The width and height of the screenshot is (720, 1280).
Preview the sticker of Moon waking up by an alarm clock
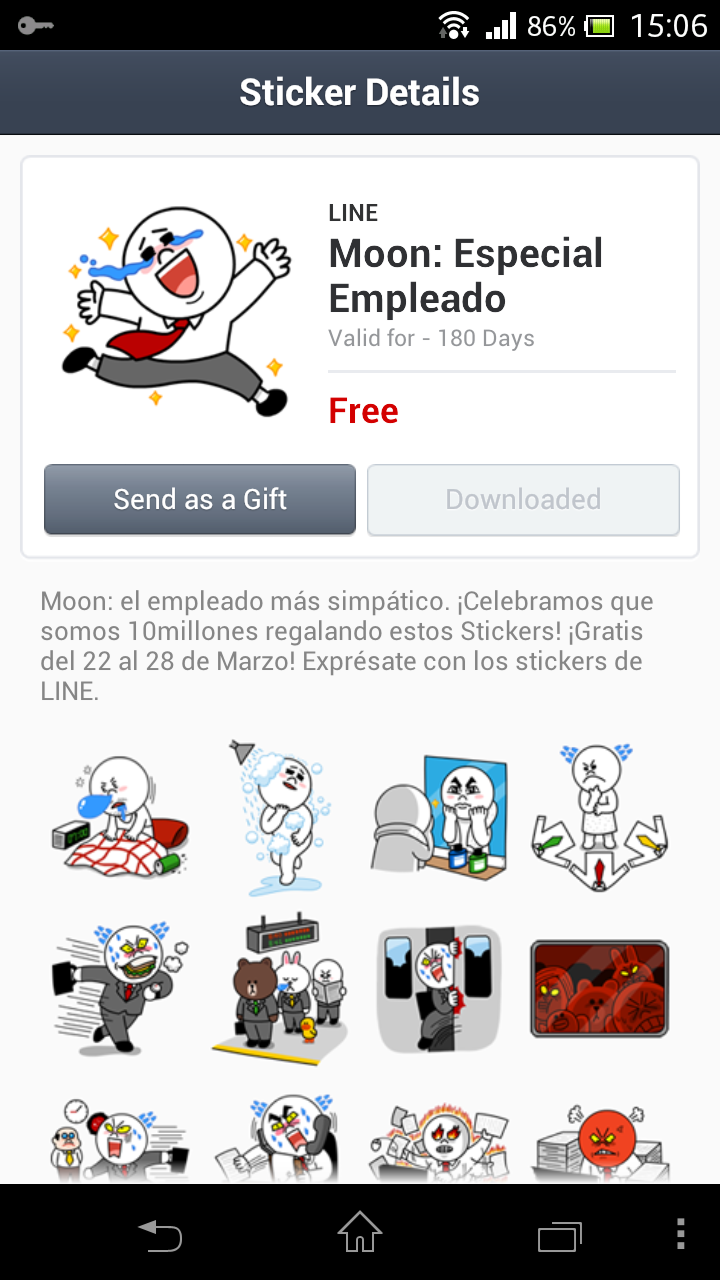coord(120,817)
